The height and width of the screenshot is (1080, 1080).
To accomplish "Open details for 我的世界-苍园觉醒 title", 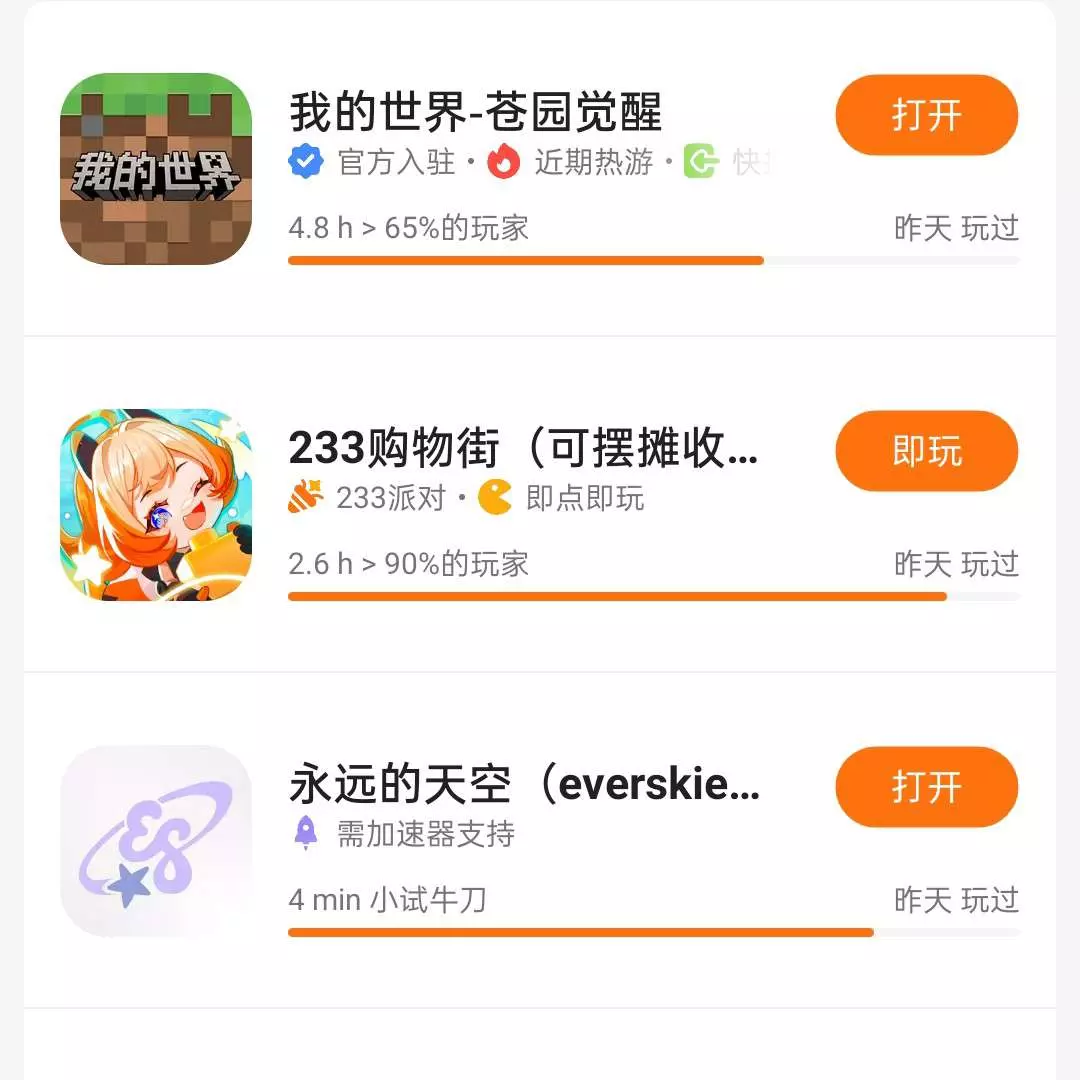I will (x=476, y=112).
